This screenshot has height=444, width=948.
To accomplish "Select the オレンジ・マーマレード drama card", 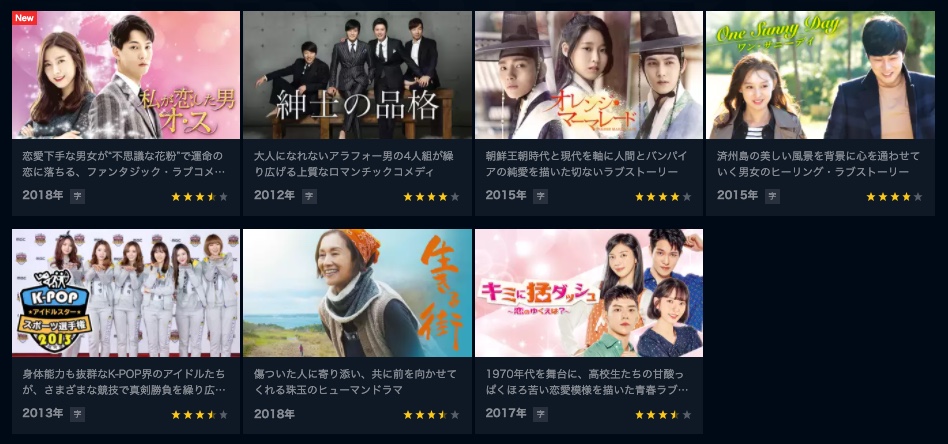I will tap(588, 76).
